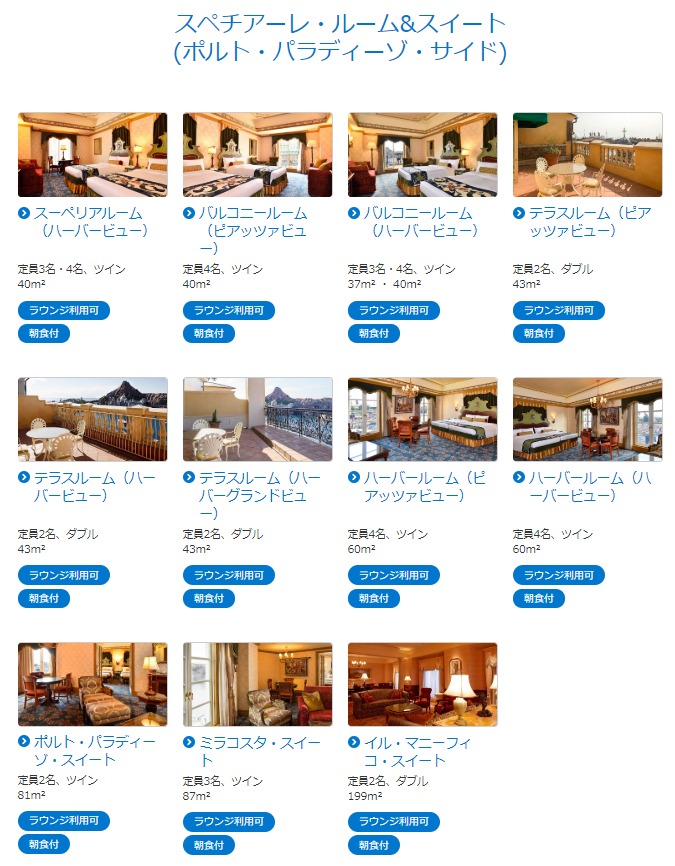Tap the テラスルーム（ハーバーグランドビュー）terrace photo
The image size is (675, 866).
click(x=258, y=419)
